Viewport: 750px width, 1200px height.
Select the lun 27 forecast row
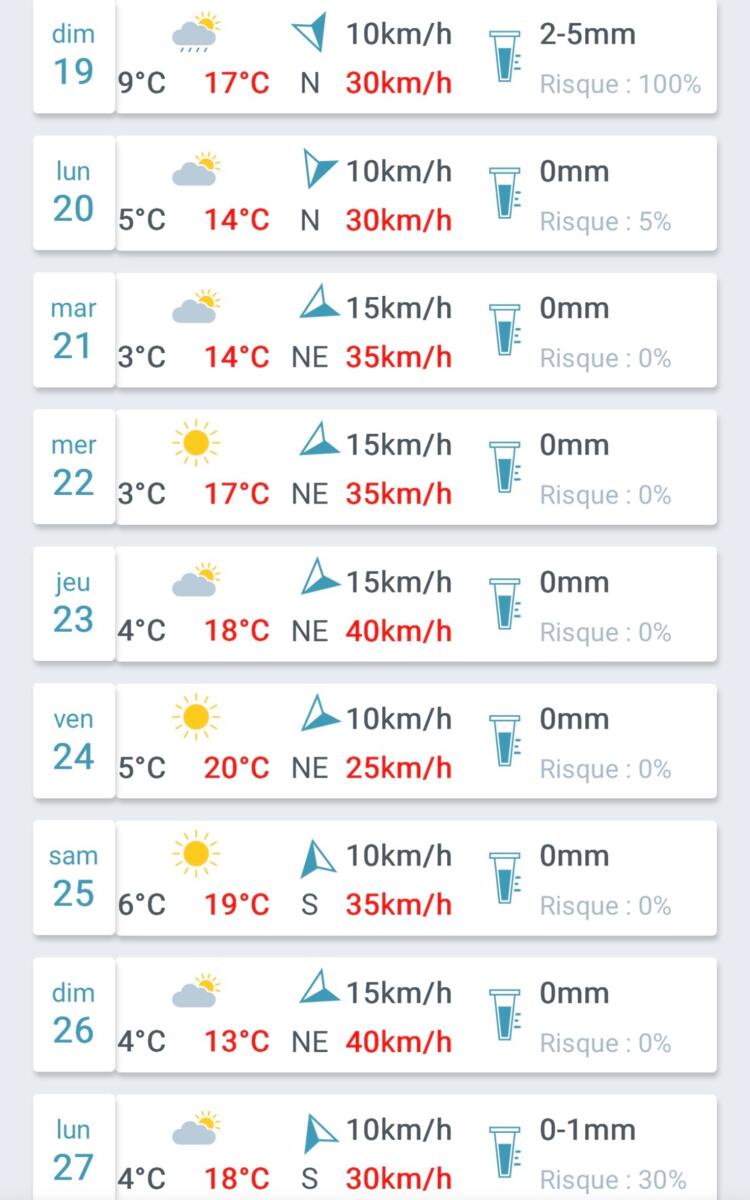(x=375, y=1150)
